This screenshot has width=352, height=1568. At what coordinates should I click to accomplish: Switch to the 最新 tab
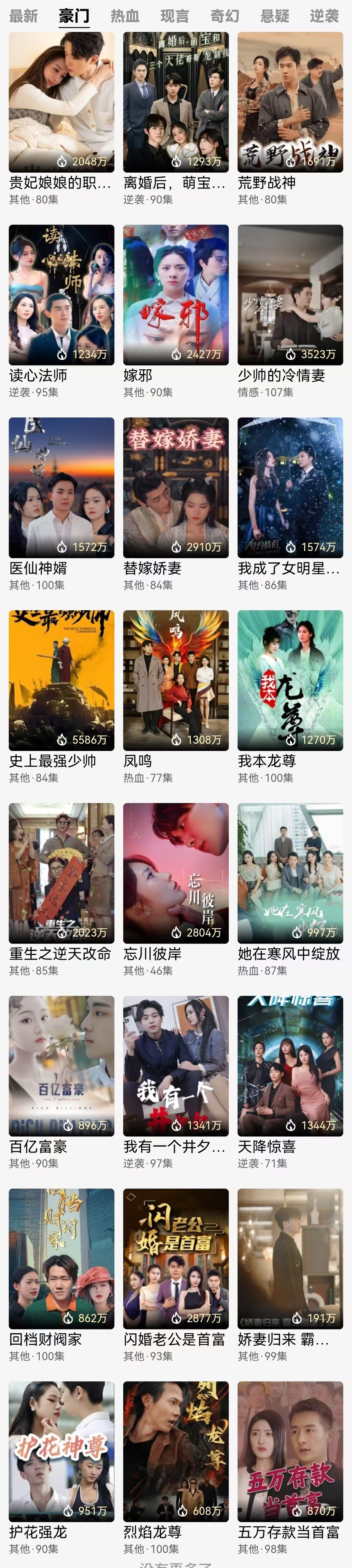tap(24, 16)
